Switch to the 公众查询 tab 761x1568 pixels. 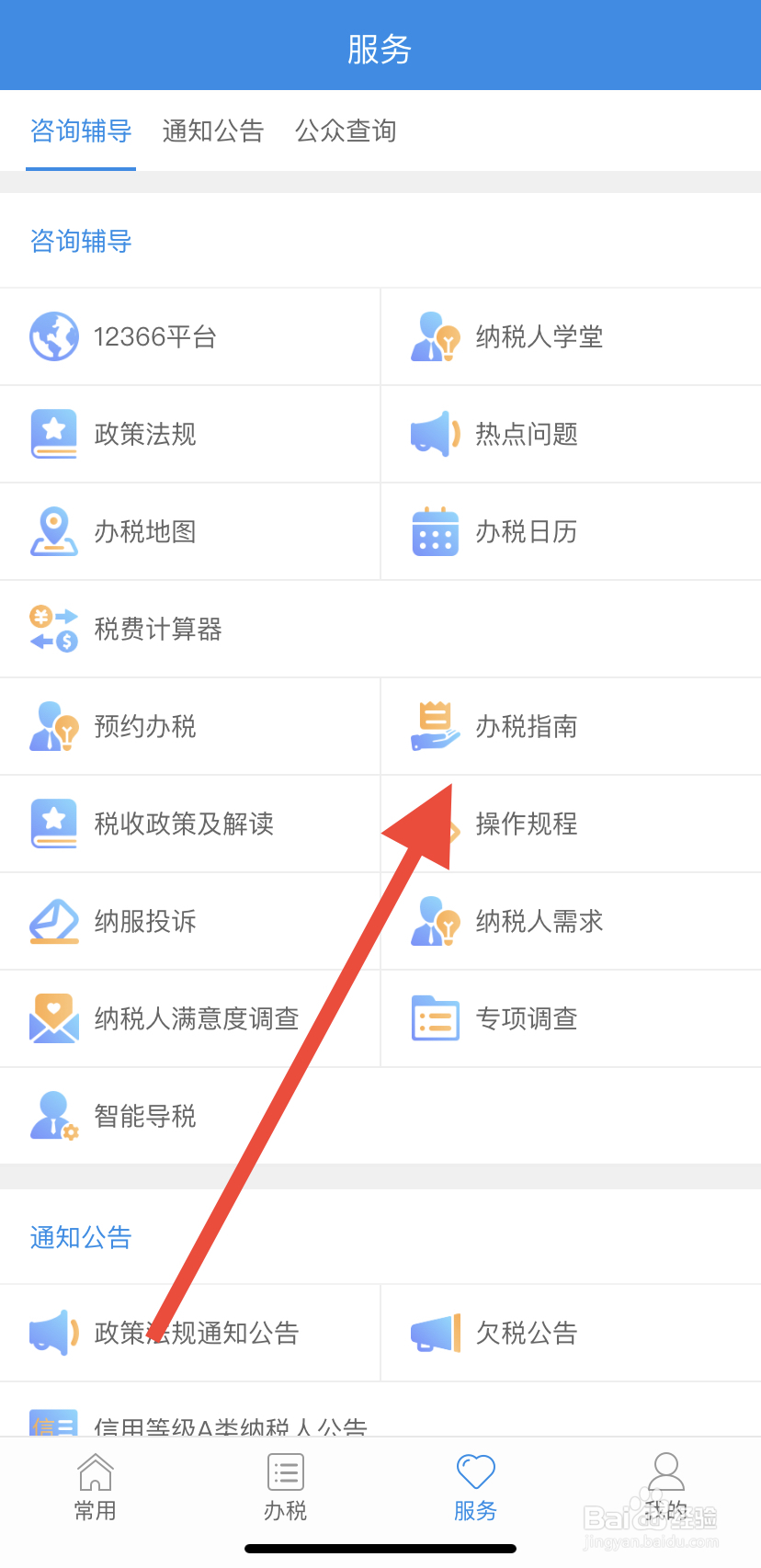[345, 131]
